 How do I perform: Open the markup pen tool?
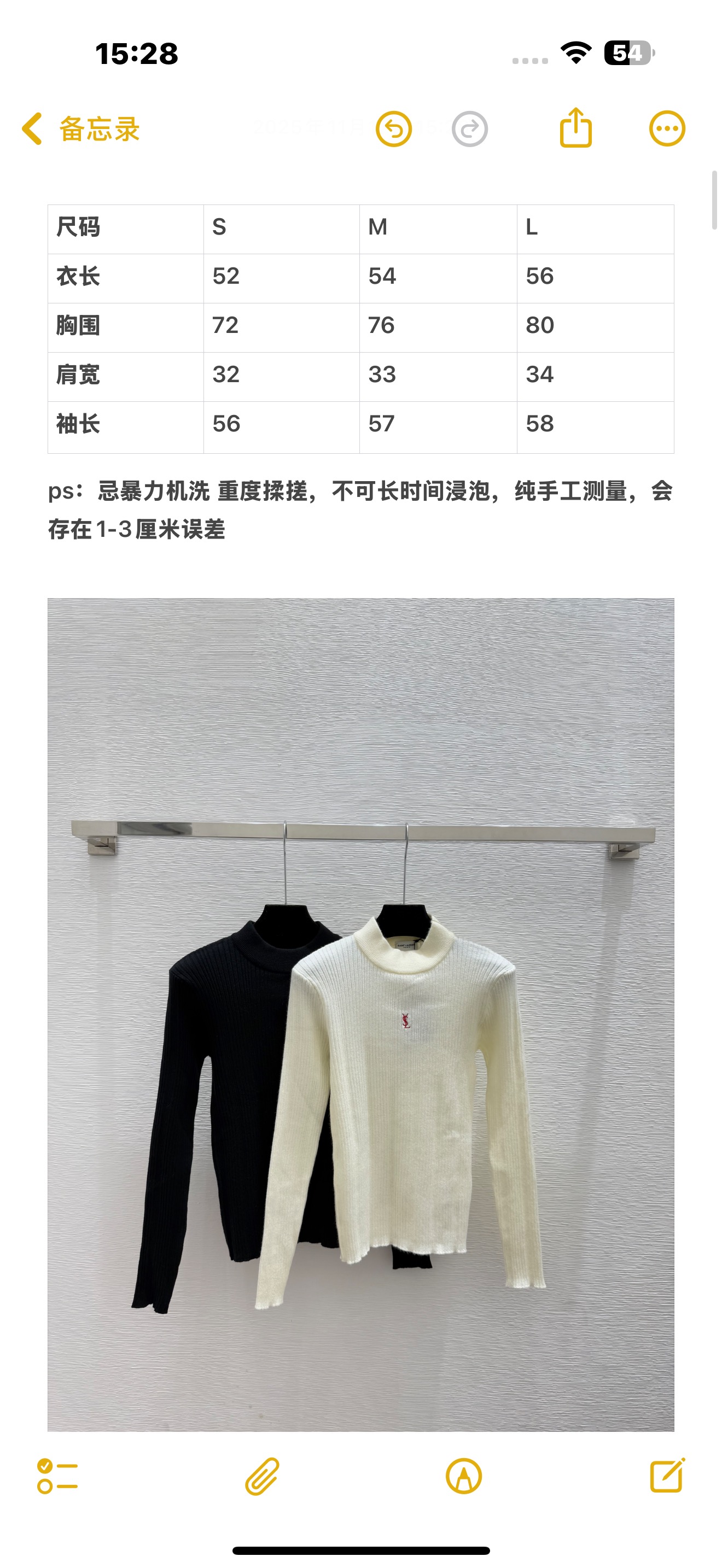(x=464, y=1476)
